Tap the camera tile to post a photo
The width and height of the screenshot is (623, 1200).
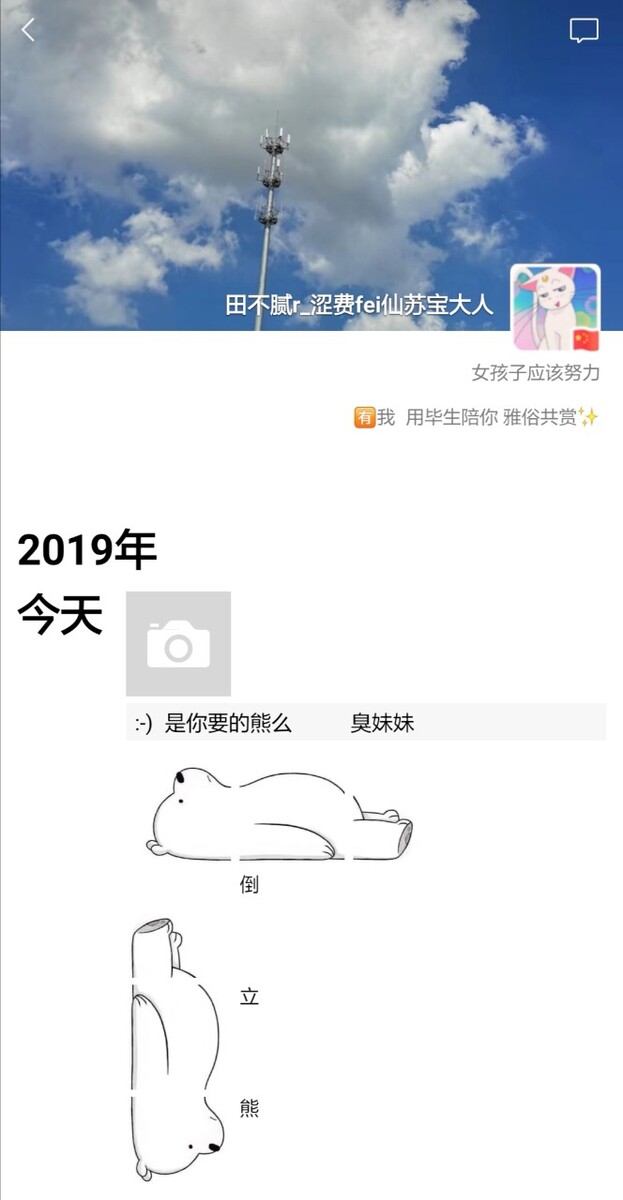[178, 643]
